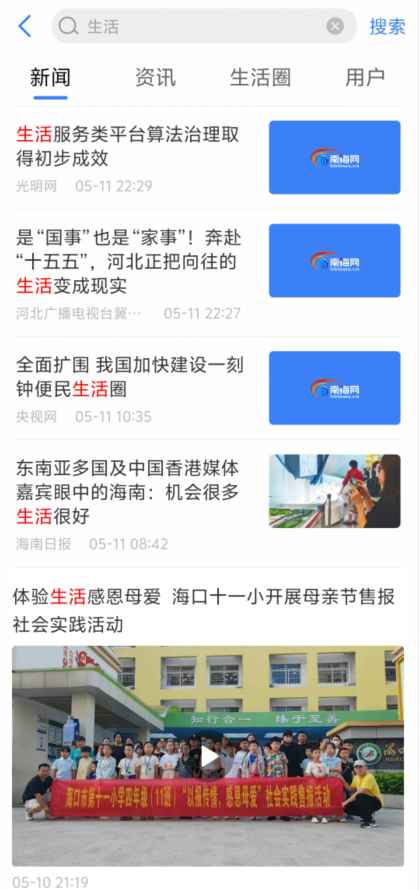
Task: Play the 海口十一小 school activity video
Action: [x=208, y=755]
